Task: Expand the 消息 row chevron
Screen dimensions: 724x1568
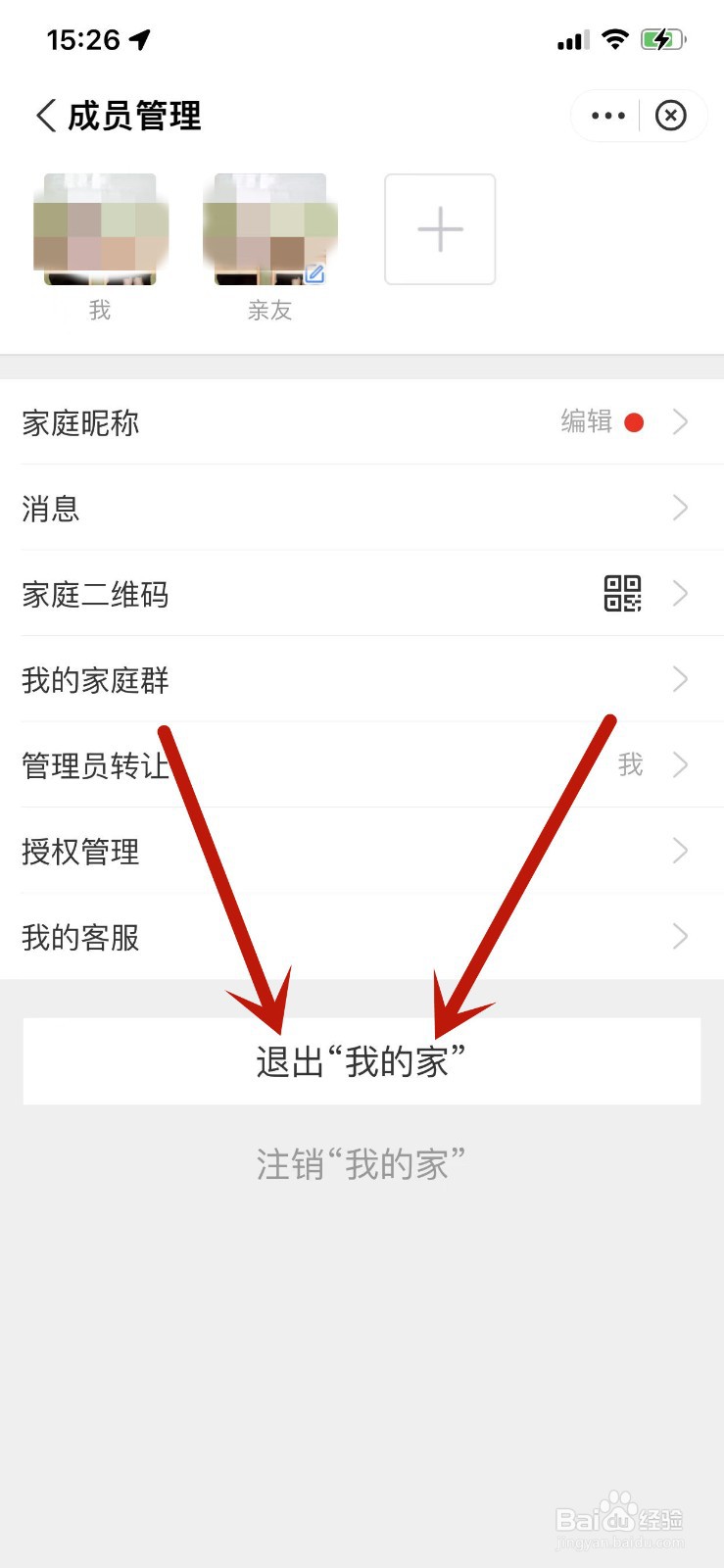Action: (680, 508)
